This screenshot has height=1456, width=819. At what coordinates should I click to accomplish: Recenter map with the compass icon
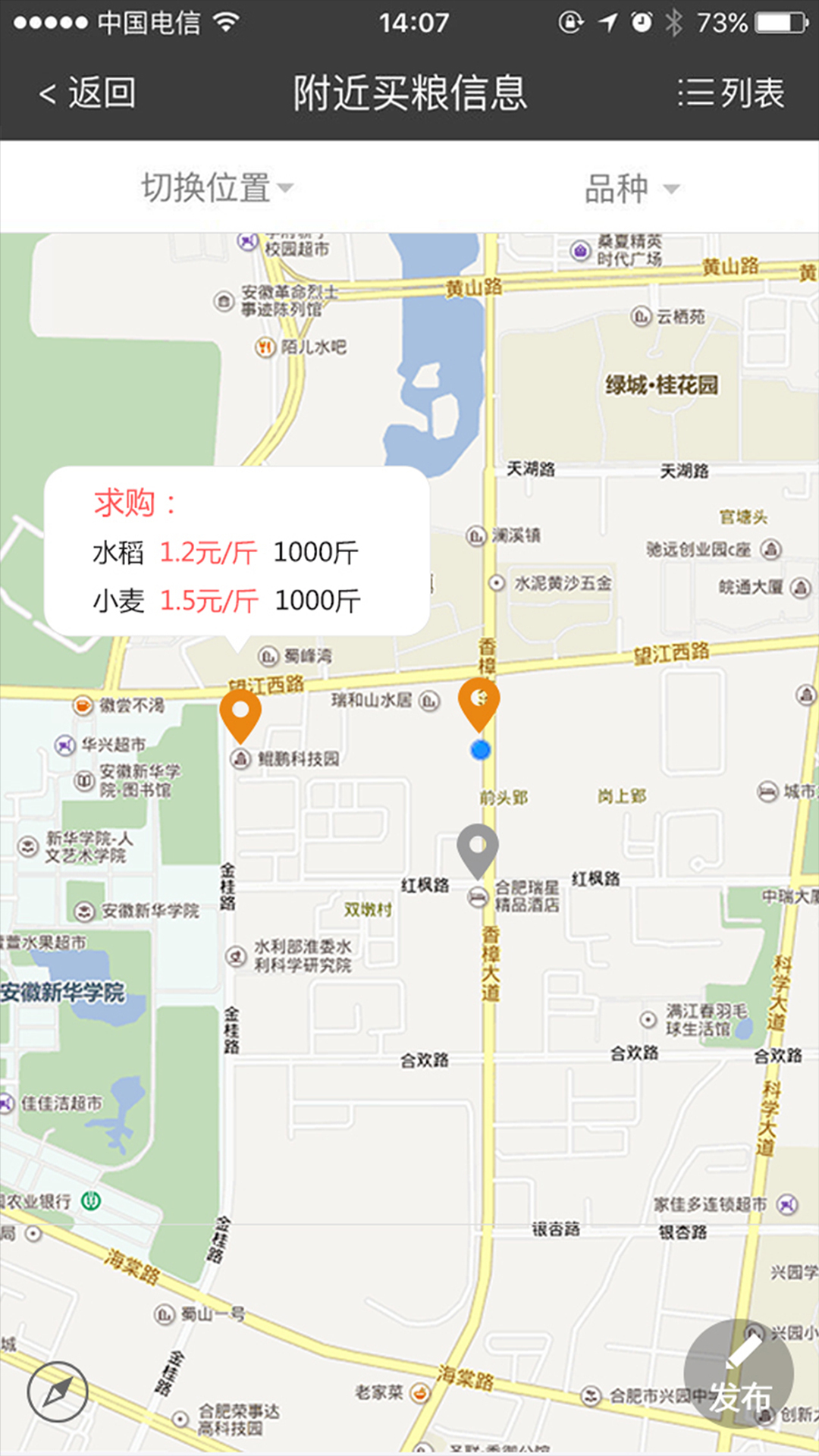(x=58, y=1392)
